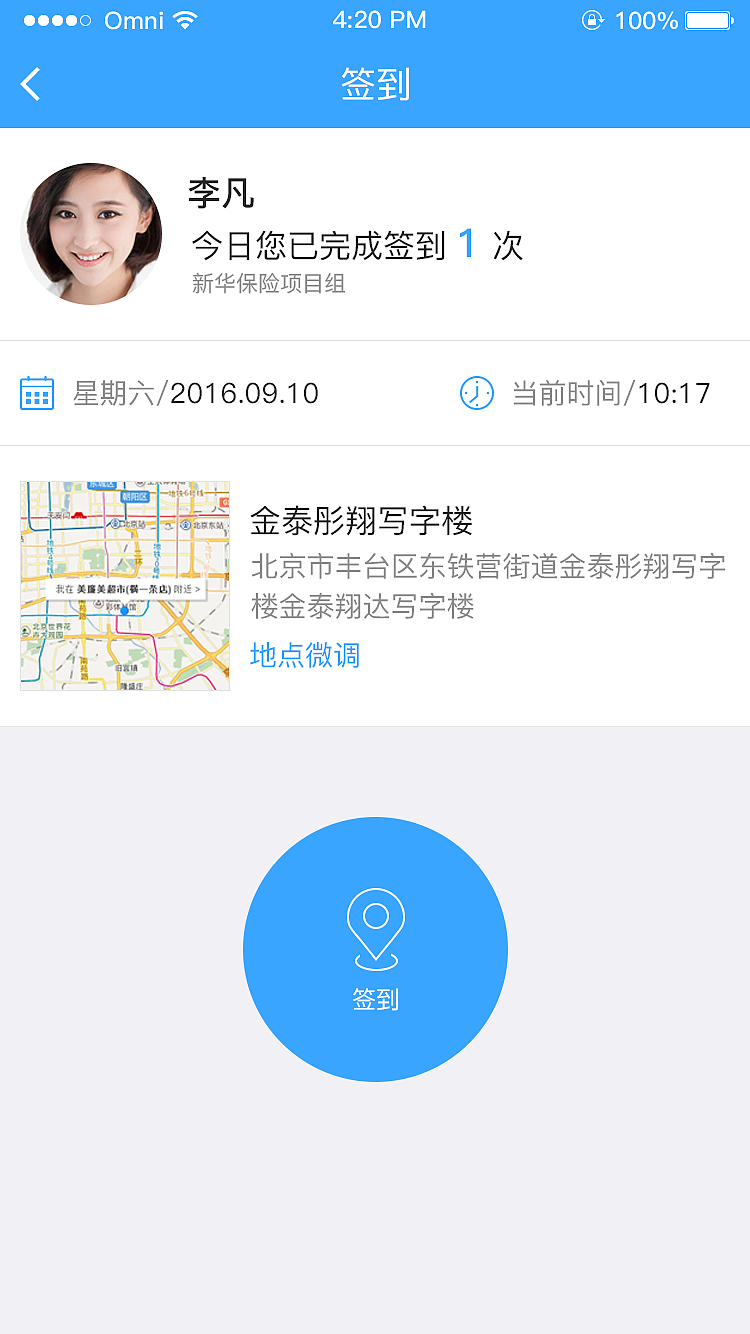Click the date 2016.09.10

pos(243,393)
